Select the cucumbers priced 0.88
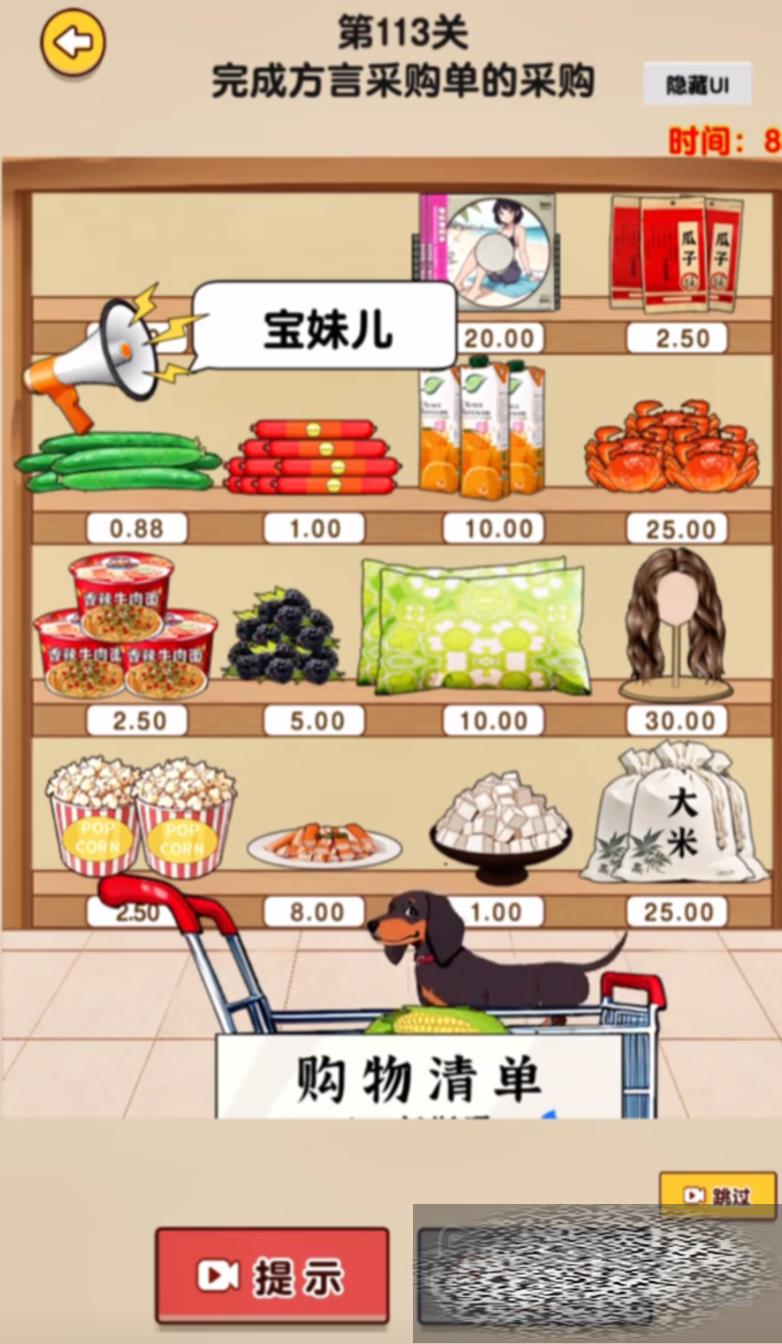The image size is (782, 1344). pyautogui.click(x=120, y=461)
